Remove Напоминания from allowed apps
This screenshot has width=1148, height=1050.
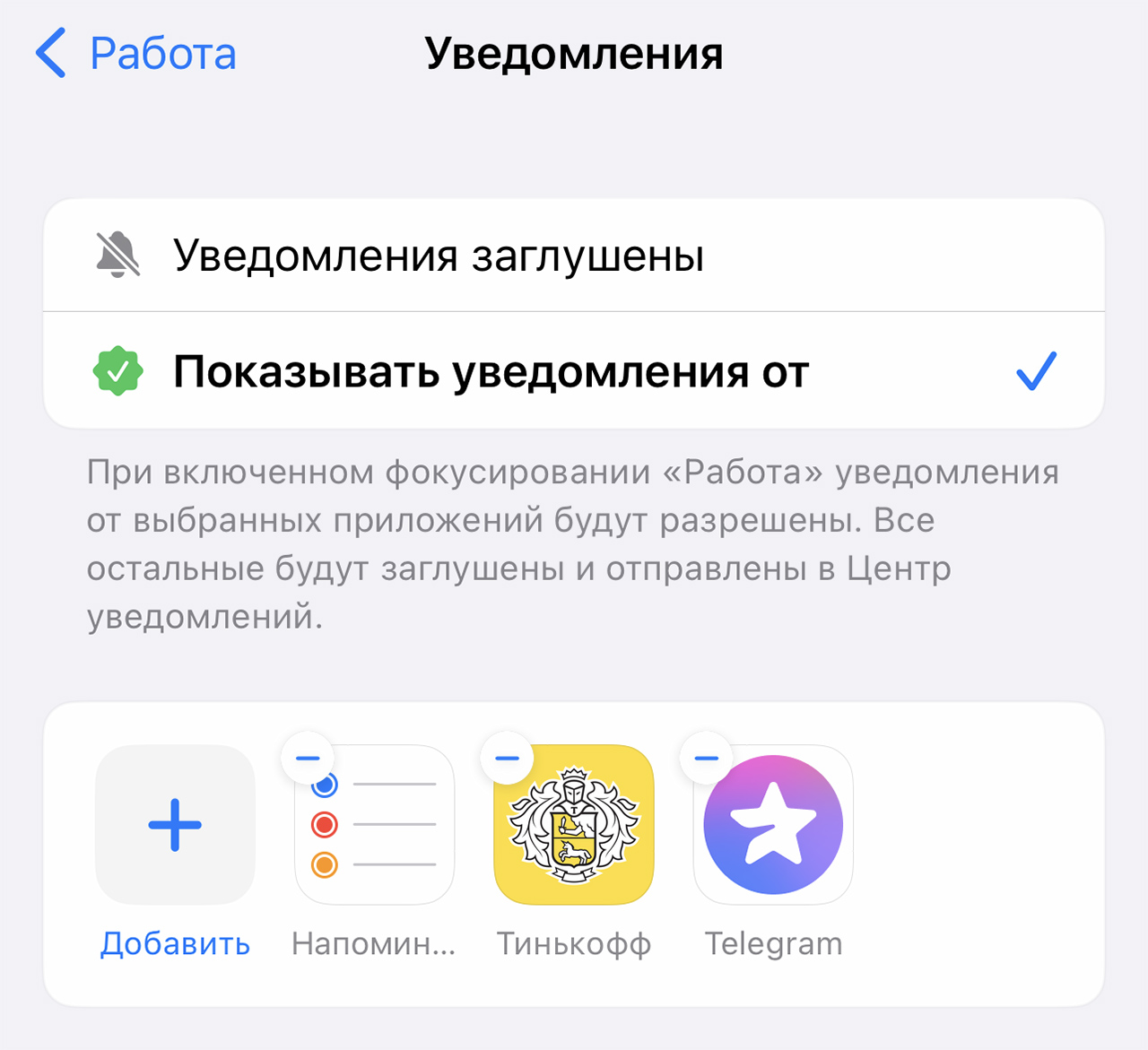pyautogui.click(x=308, y=759)
